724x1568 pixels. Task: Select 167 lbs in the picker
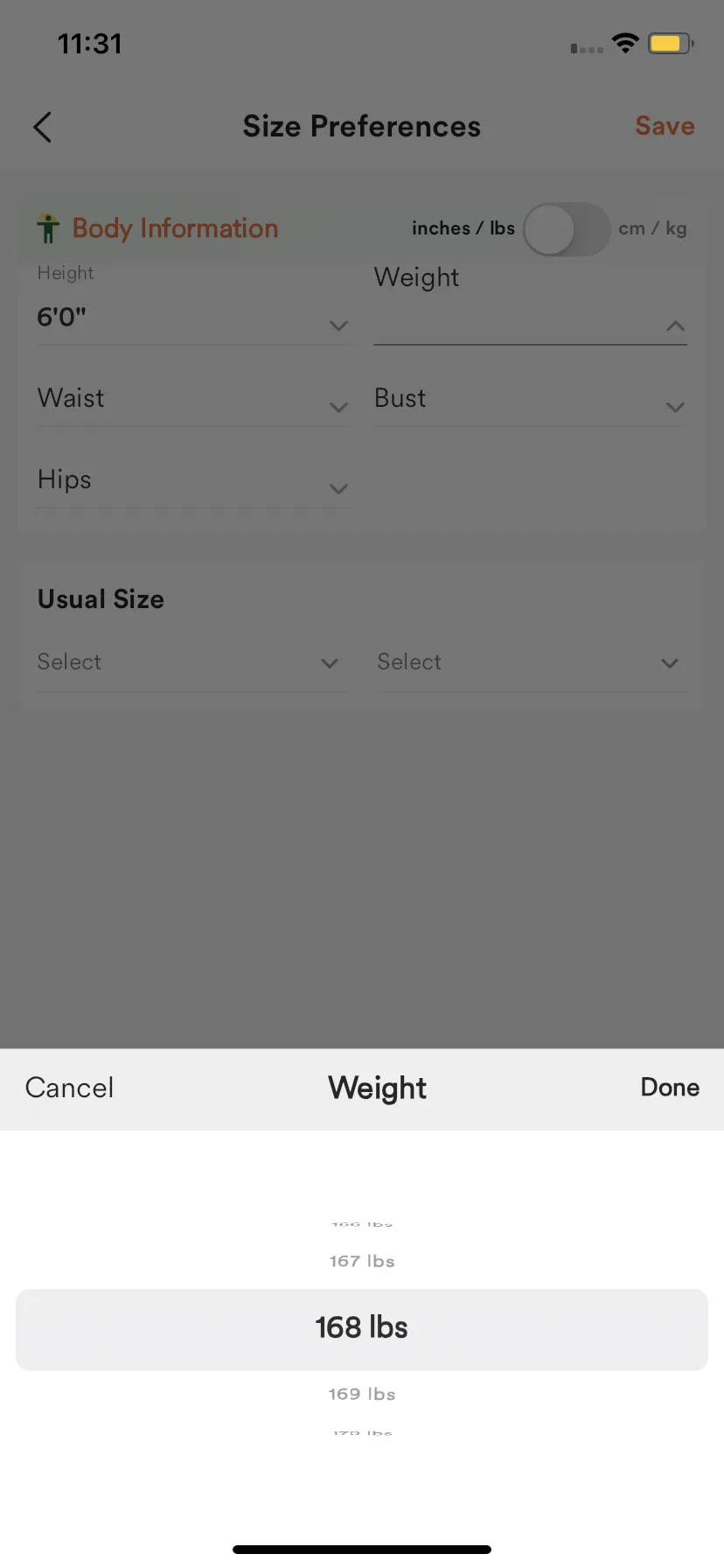tap(362, 1261)
